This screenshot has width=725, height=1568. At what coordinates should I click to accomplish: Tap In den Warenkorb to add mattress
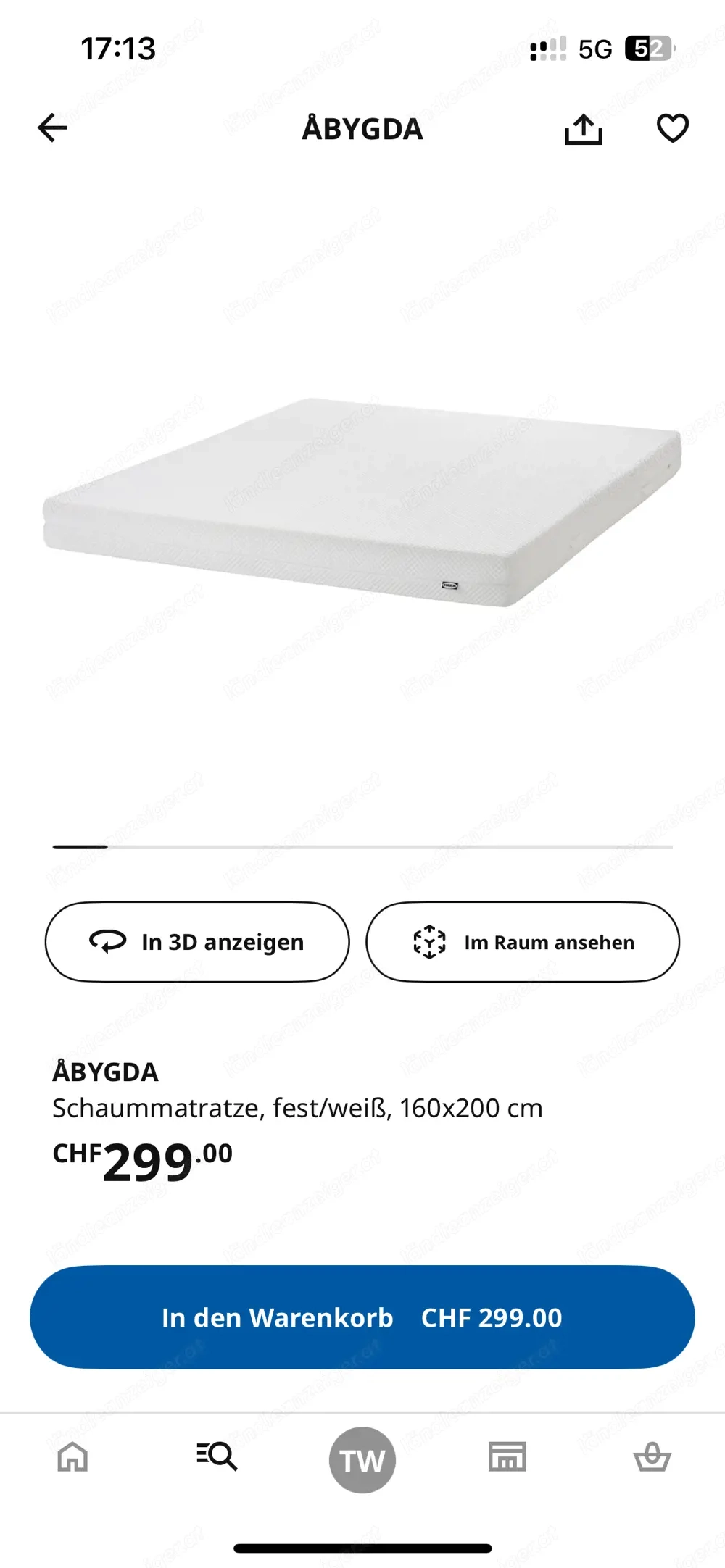362,1317
